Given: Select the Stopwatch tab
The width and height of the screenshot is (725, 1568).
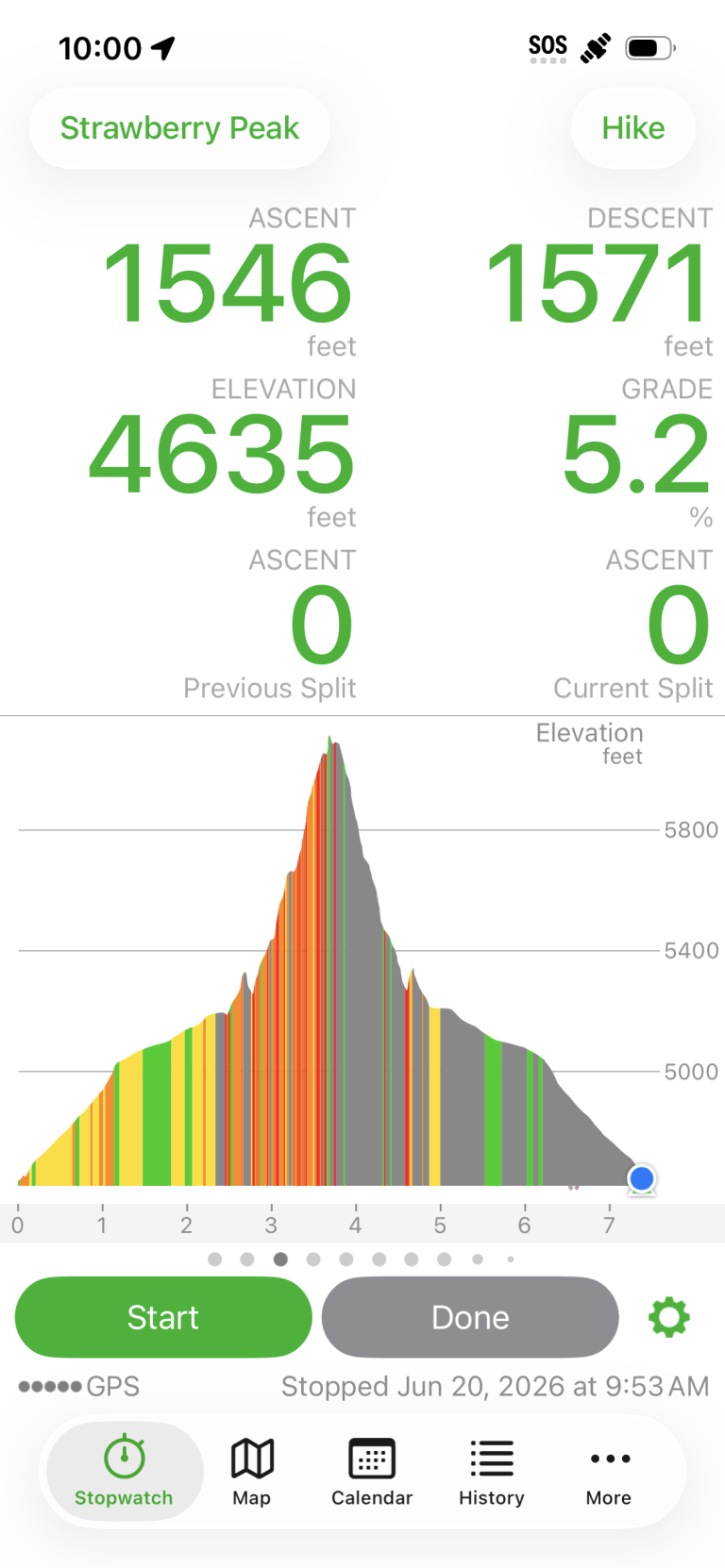Looking at the screenshot, I should click(125, 1472).
